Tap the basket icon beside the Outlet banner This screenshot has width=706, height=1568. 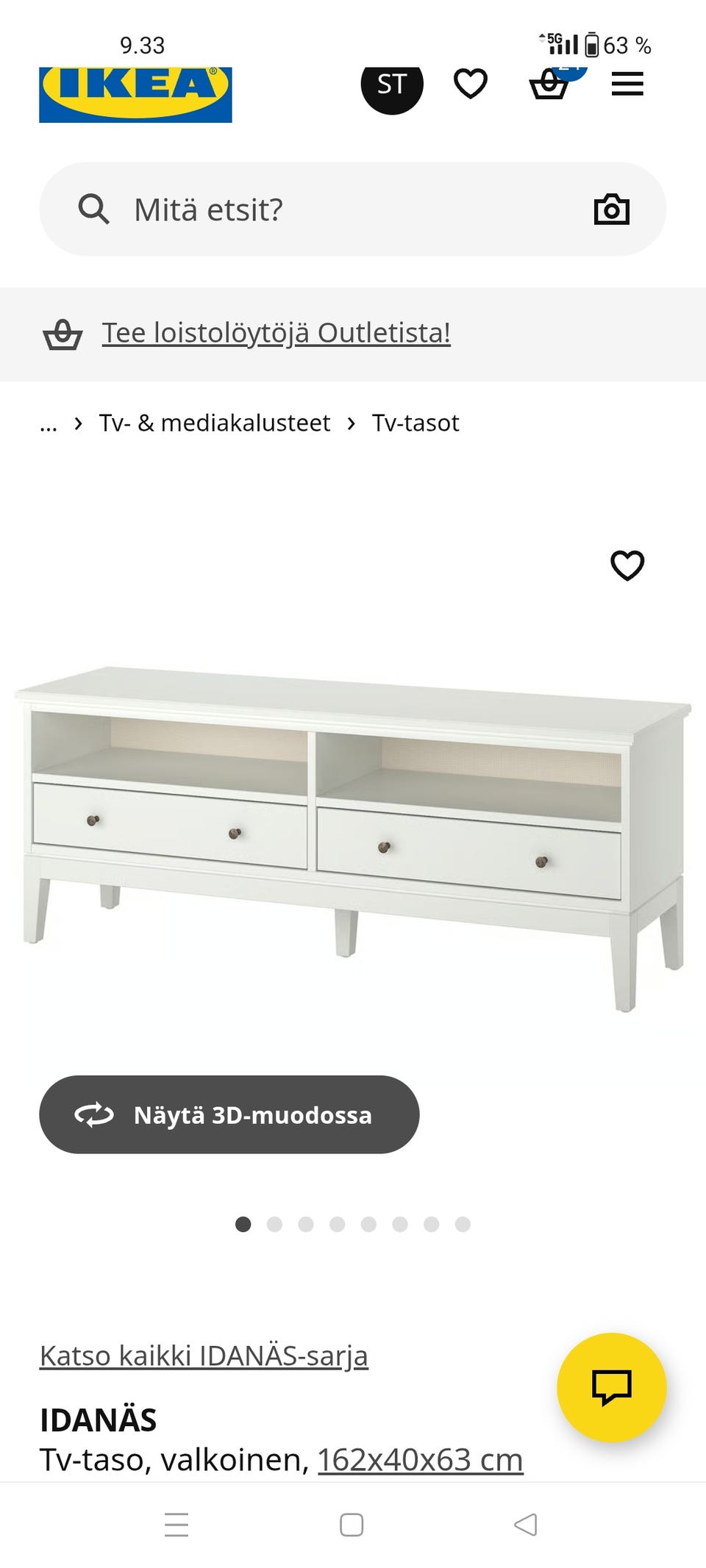pos(63,333)
